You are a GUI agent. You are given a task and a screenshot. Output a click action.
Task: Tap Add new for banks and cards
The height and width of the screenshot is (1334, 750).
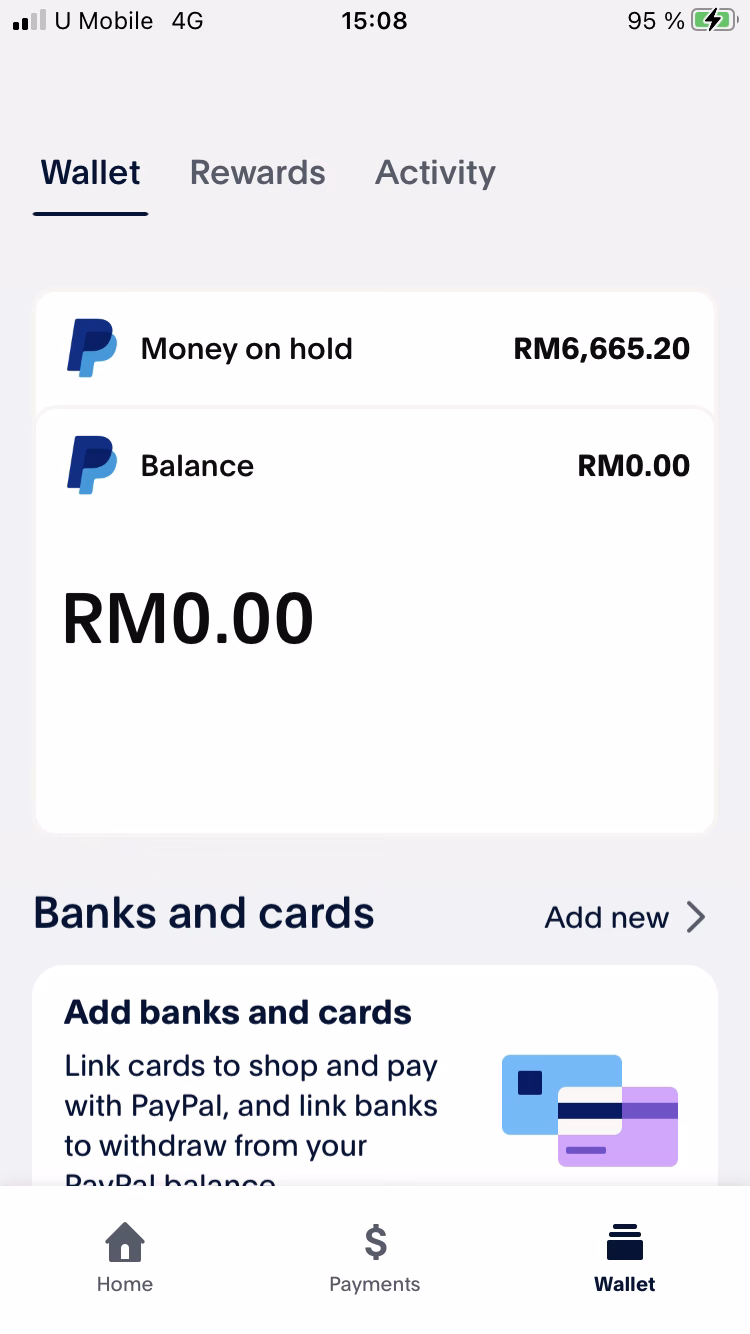[624, 917]
